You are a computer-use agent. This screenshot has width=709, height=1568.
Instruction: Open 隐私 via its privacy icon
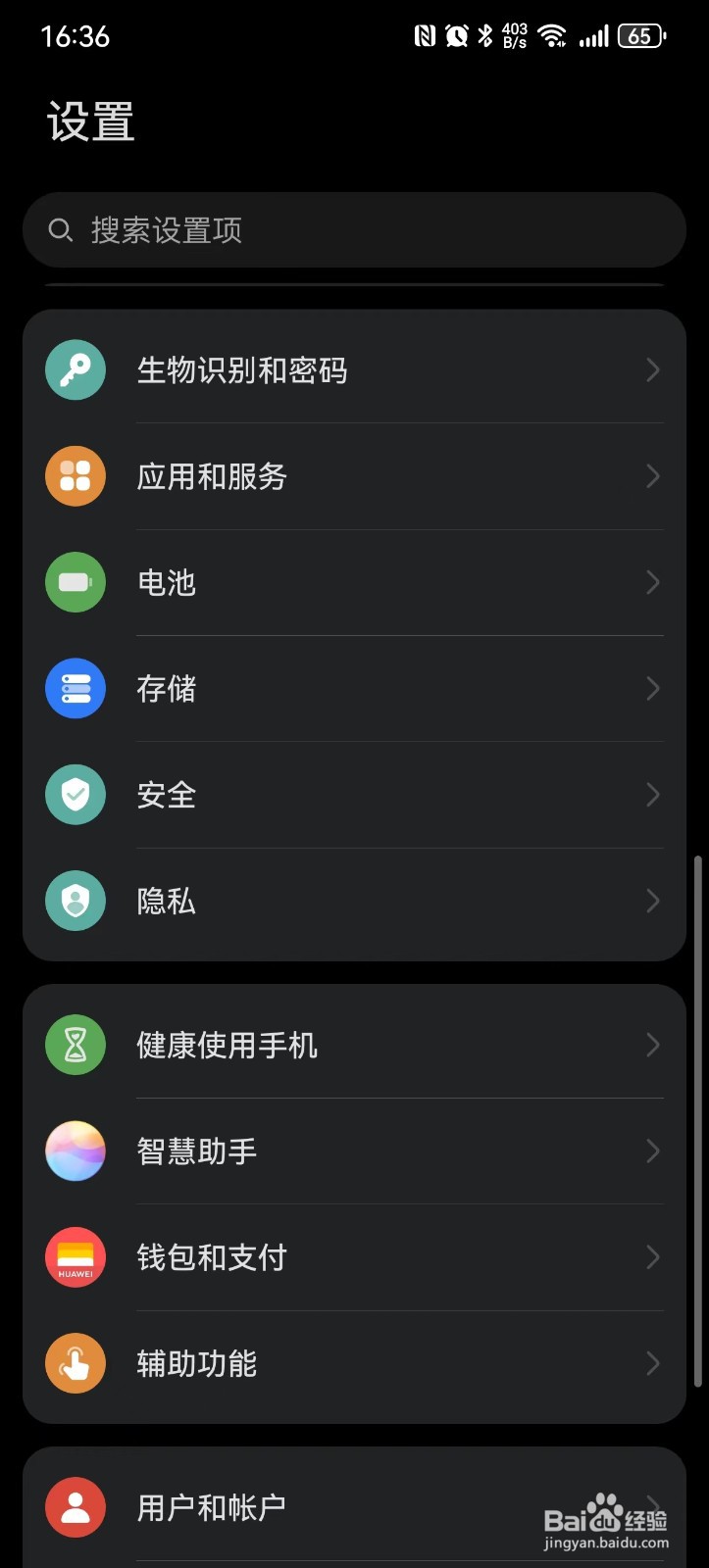click(x=75, y=901)
